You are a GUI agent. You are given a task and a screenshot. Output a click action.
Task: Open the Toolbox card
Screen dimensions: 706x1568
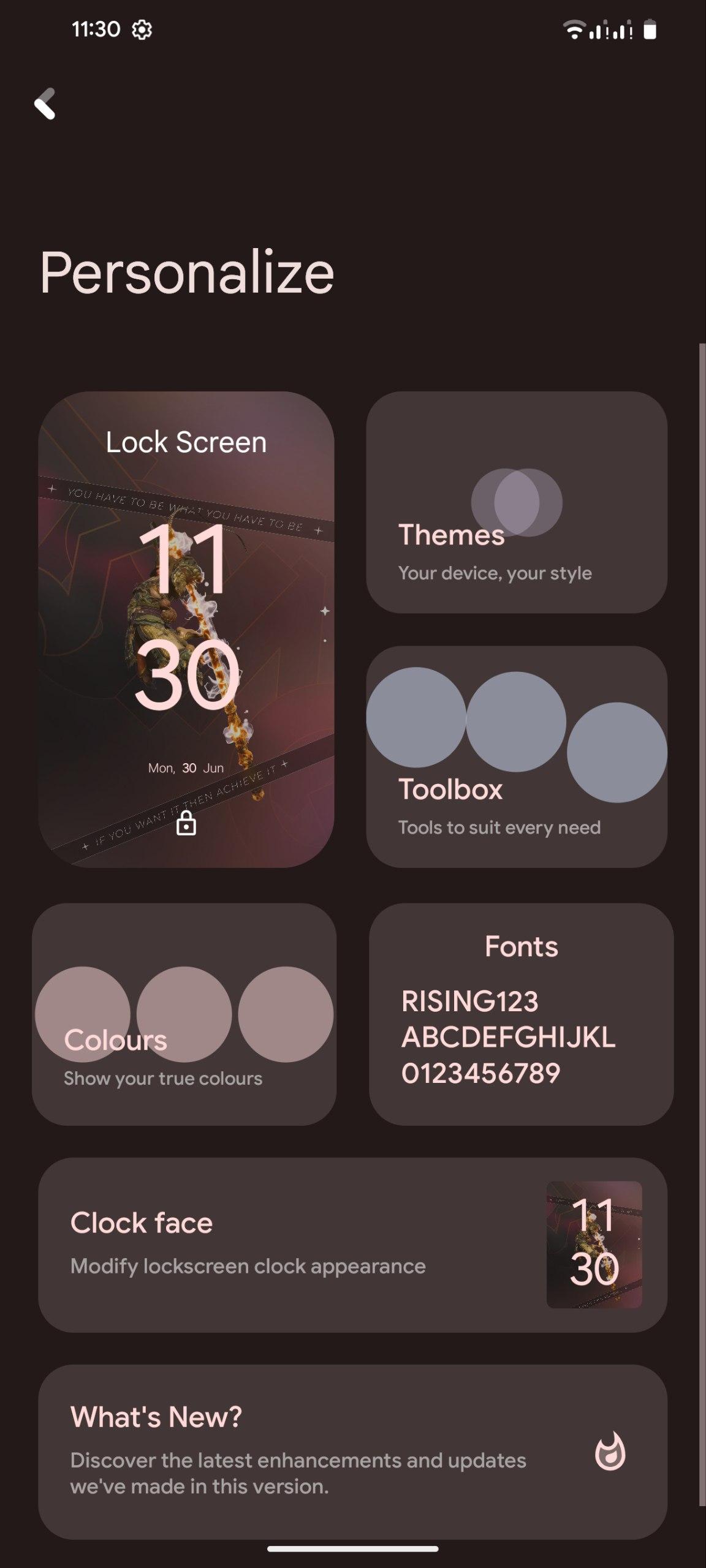coord(517,756)
